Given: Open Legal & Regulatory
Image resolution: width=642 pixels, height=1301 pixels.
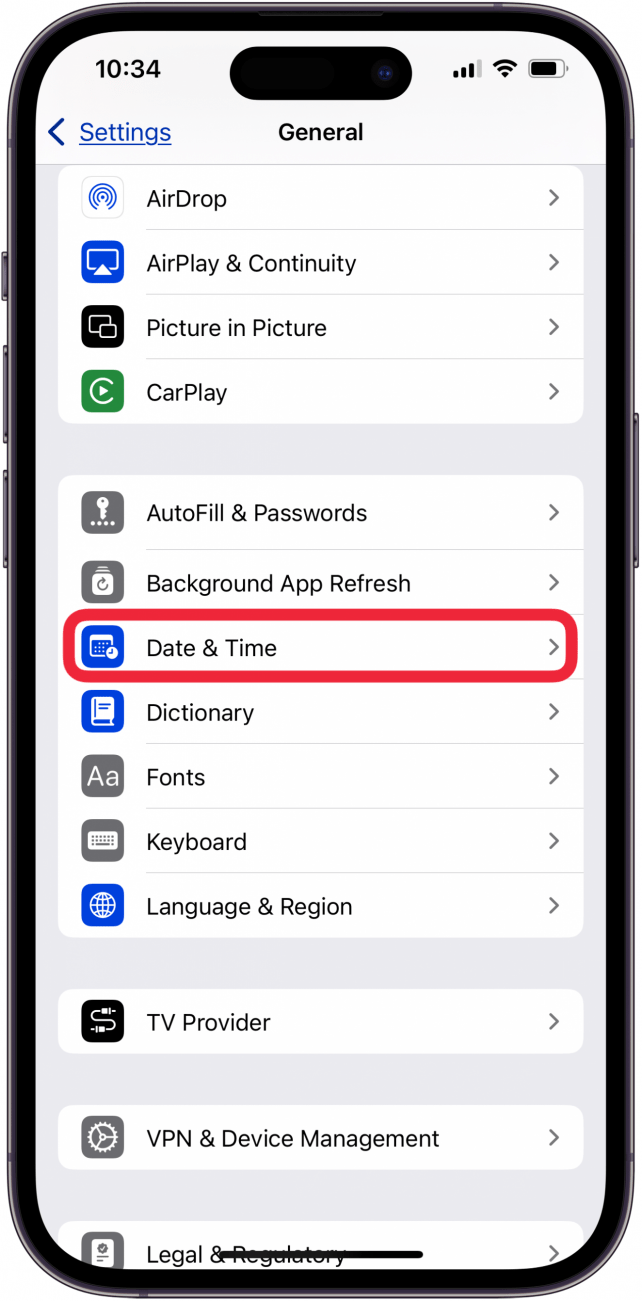Looking at the screenshot, I should tap(320, 1248).
